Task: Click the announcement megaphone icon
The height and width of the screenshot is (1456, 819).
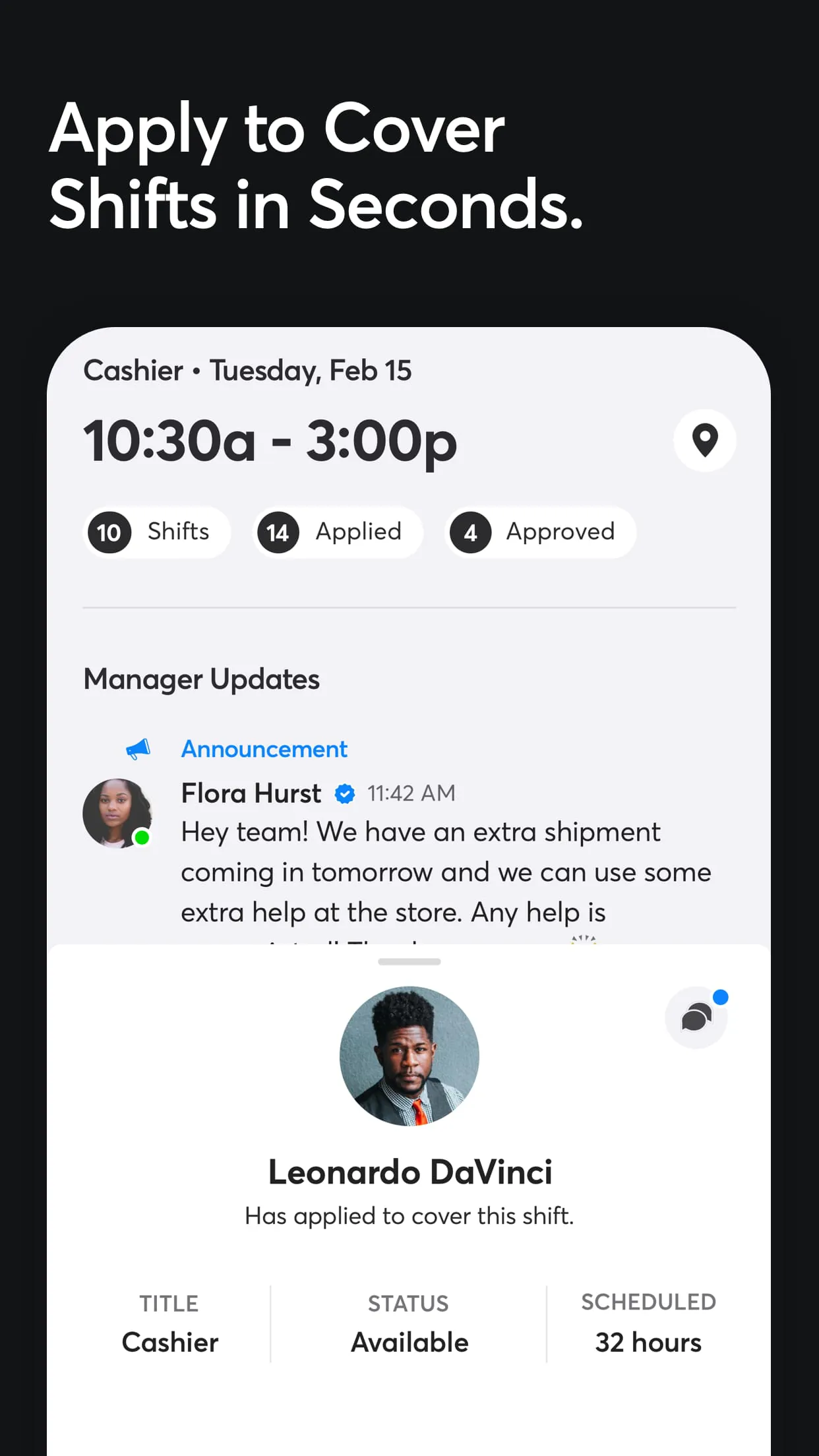Action: pyautogui.click(x=137, y=748)
